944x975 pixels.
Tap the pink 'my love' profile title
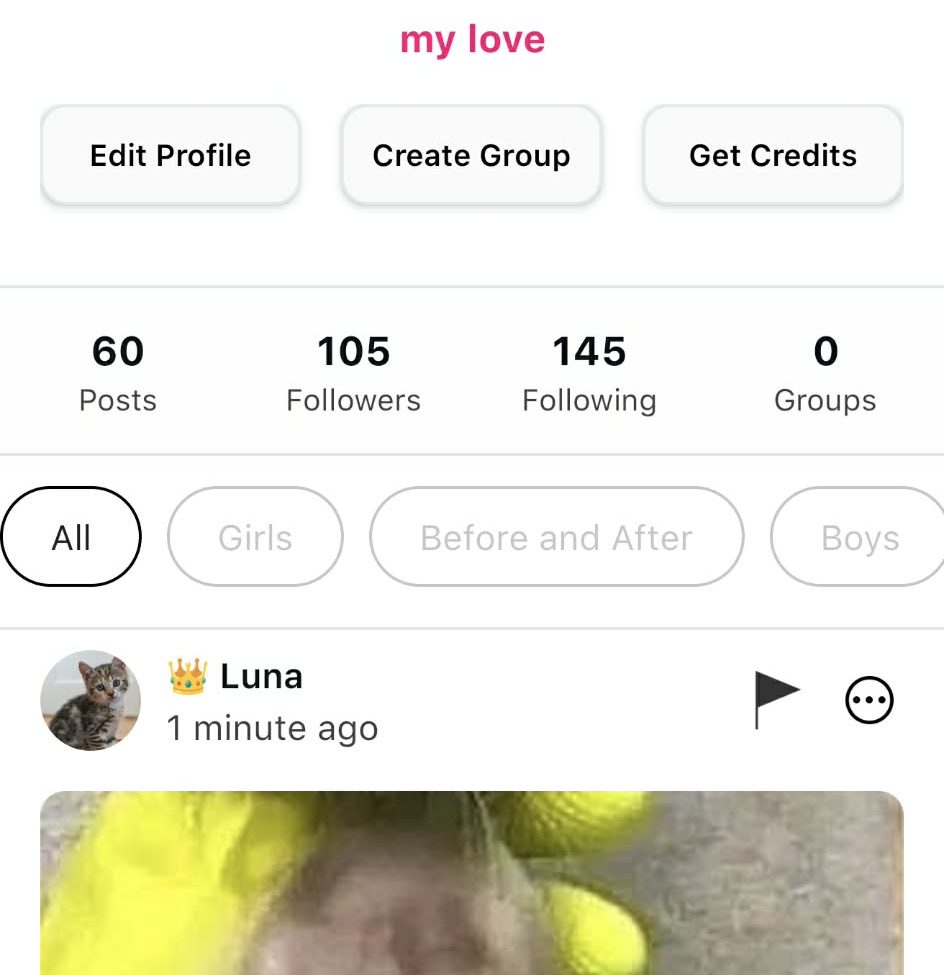[x=471, y=39]
